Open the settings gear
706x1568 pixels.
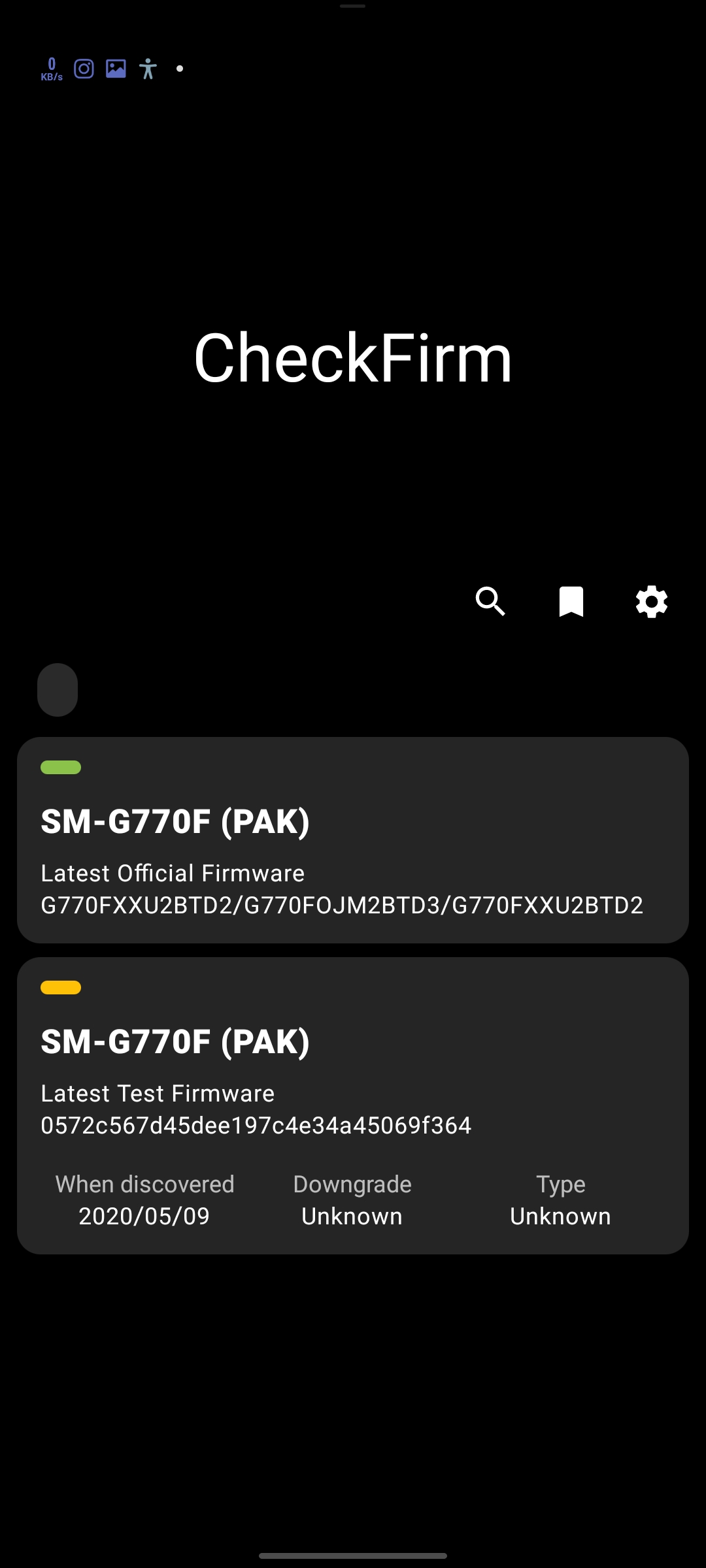tap(652, 601)
